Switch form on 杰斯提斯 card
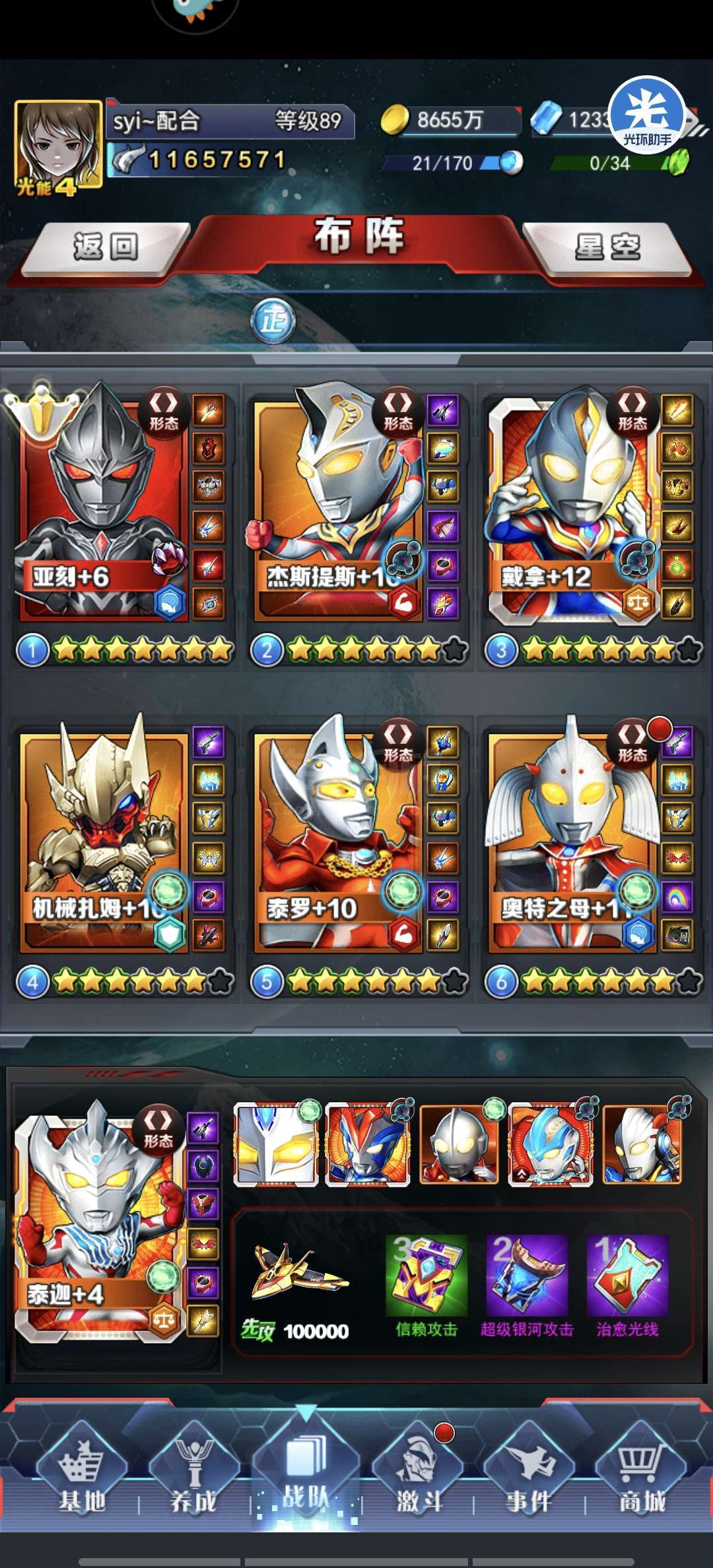This screenshot has height=1568, width=713. (398, 411)
